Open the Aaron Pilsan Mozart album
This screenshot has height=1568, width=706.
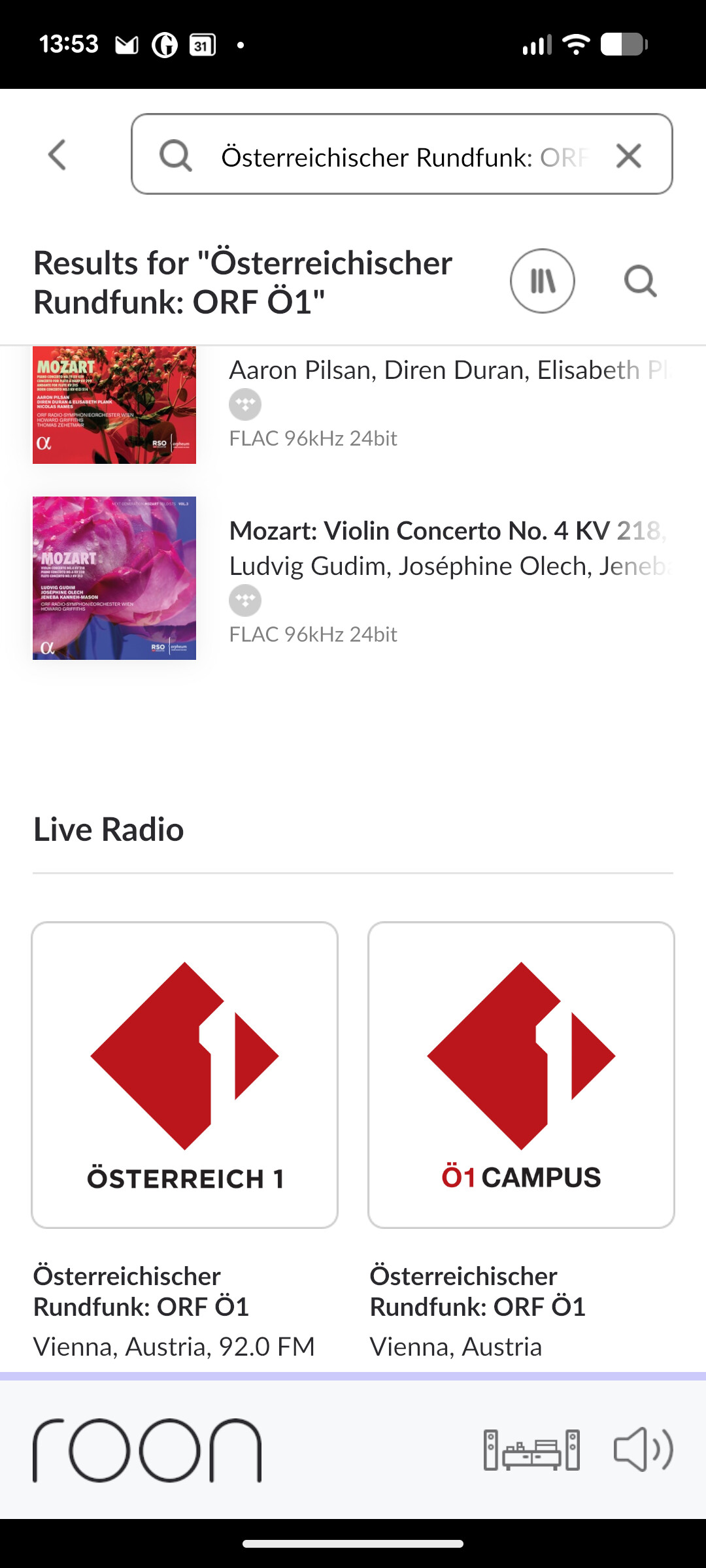point(114,405)
